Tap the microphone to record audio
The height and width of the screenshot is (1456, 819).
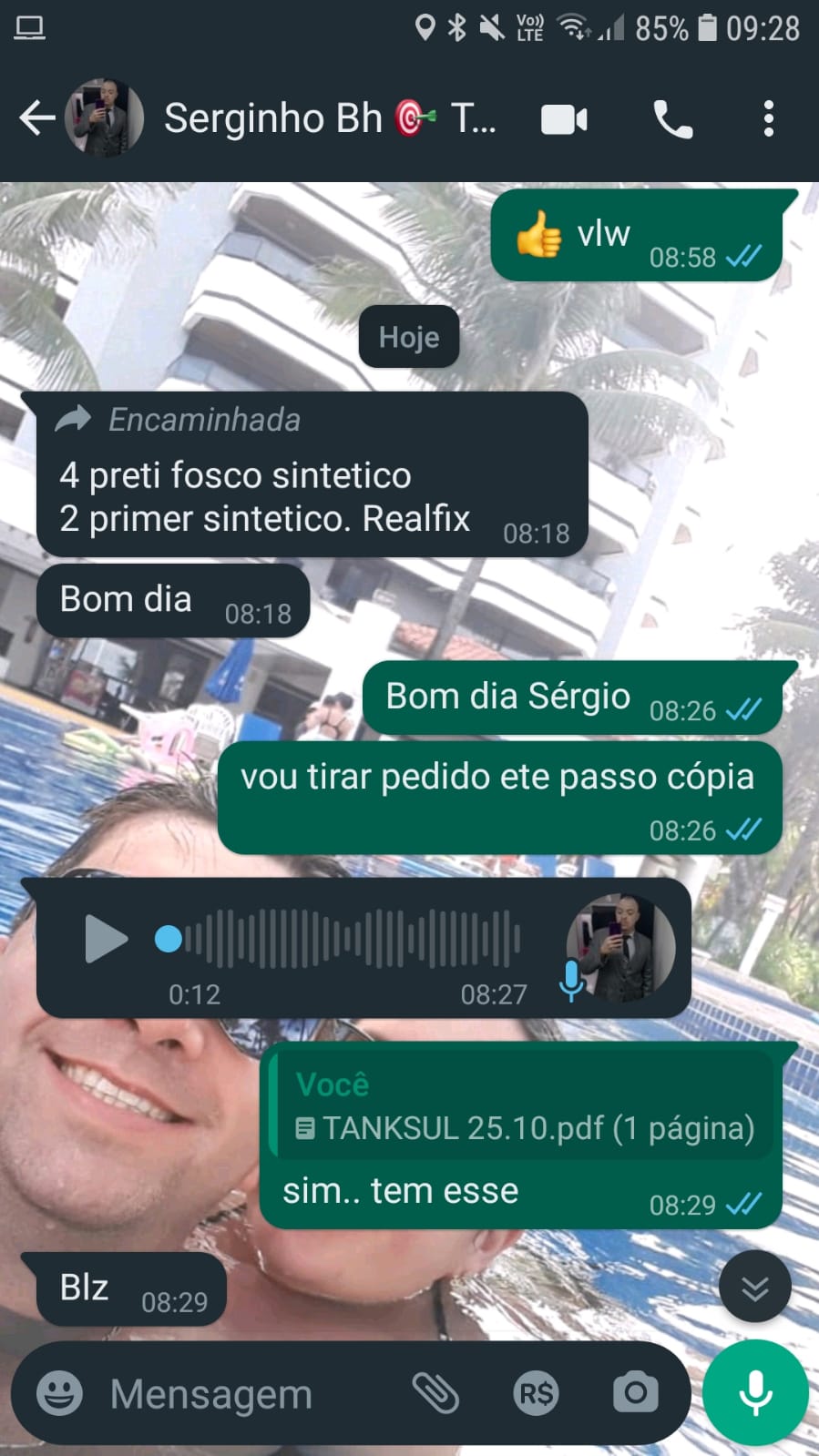tap(755, 1393)
